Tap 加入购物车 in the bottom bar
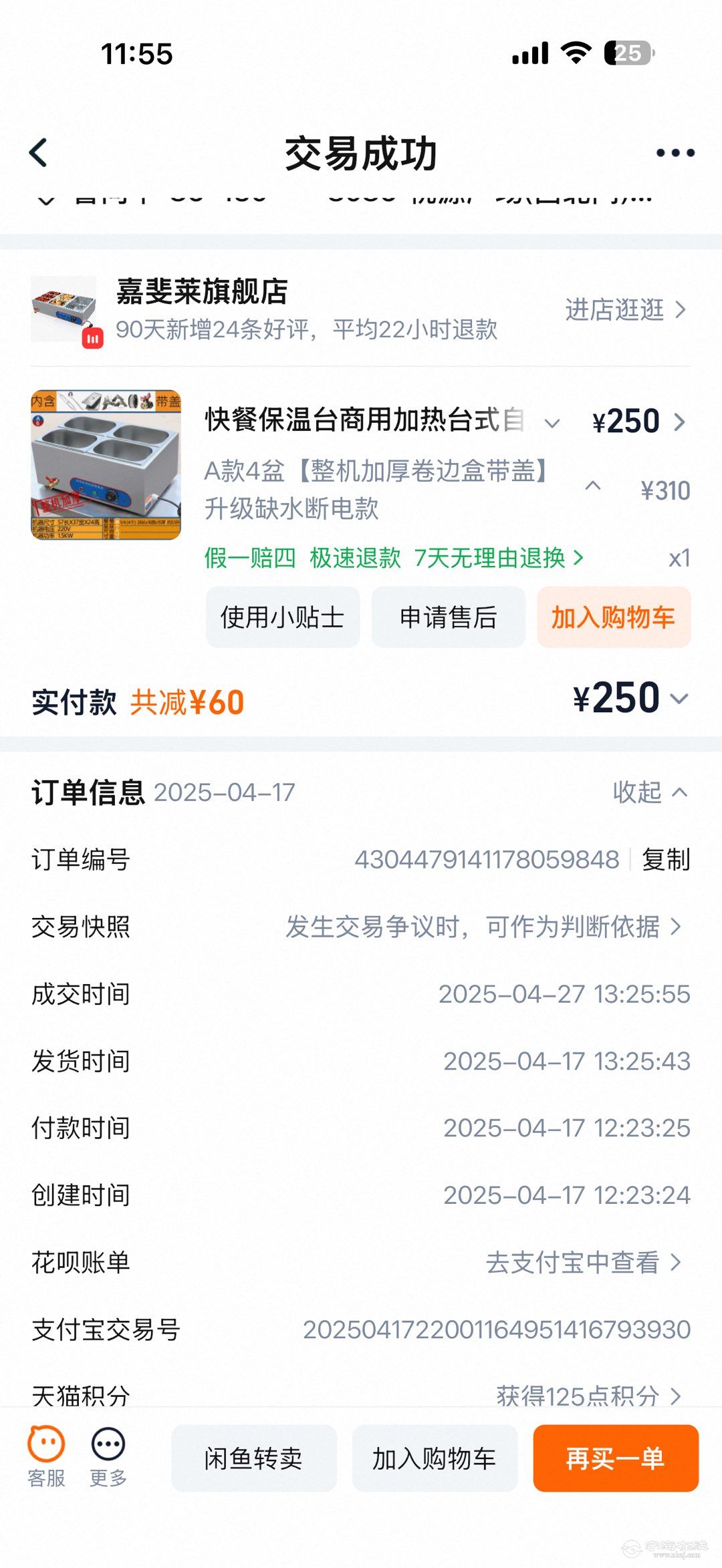The height and width of the screenshot is (1568, 722). (x=435, y=1458)
